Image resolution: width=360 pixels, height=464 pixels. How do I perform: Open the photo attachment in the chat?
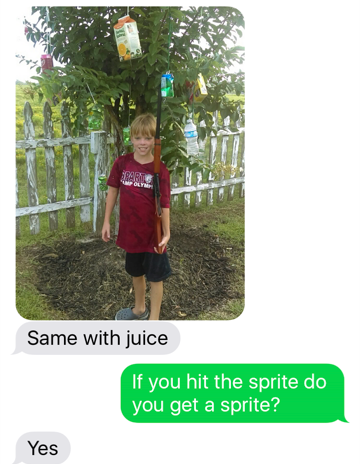[x=130, y=163]
